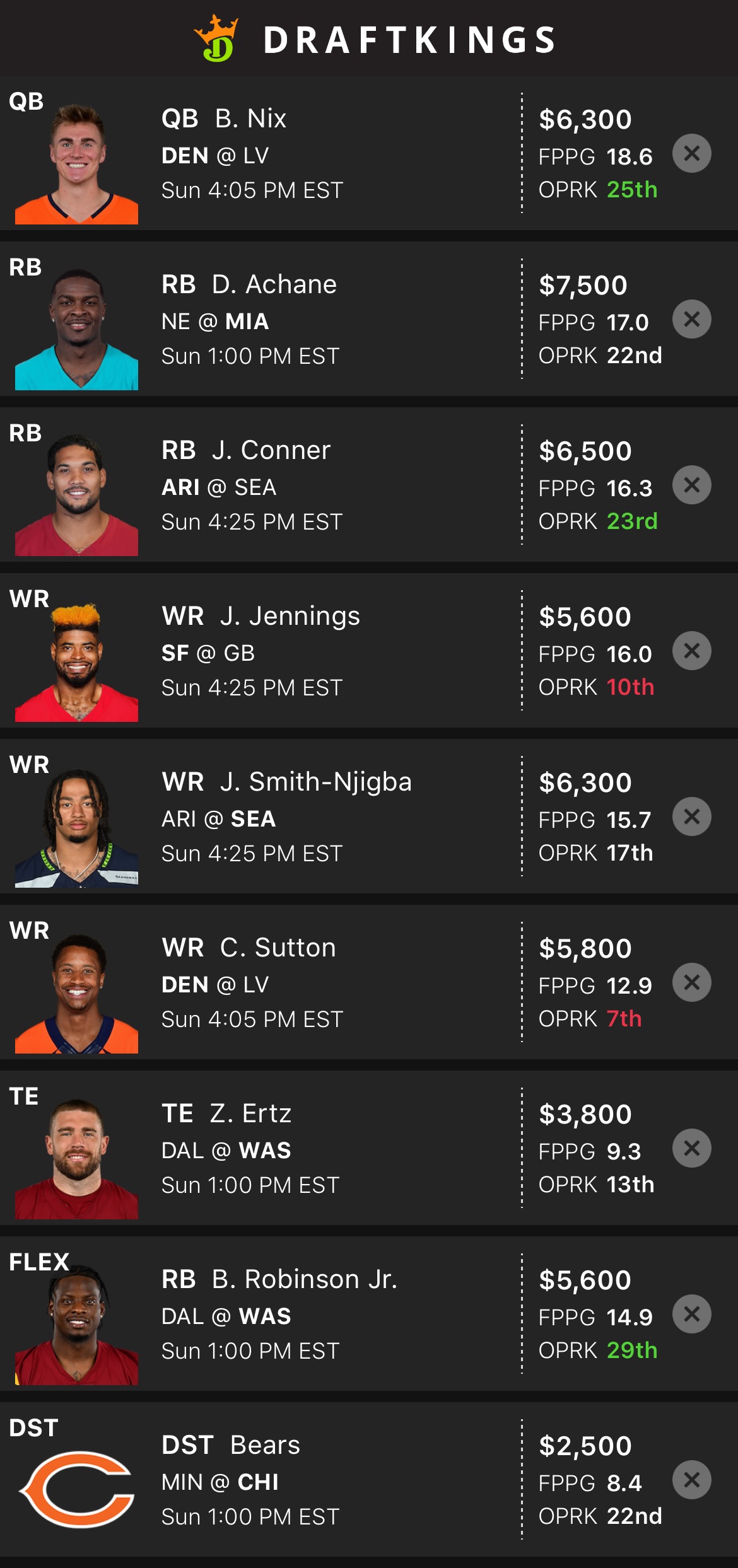Open B. Nix player details
Image resolution: width=738 pixels, height=1568 pixels.
click(250, 119)
